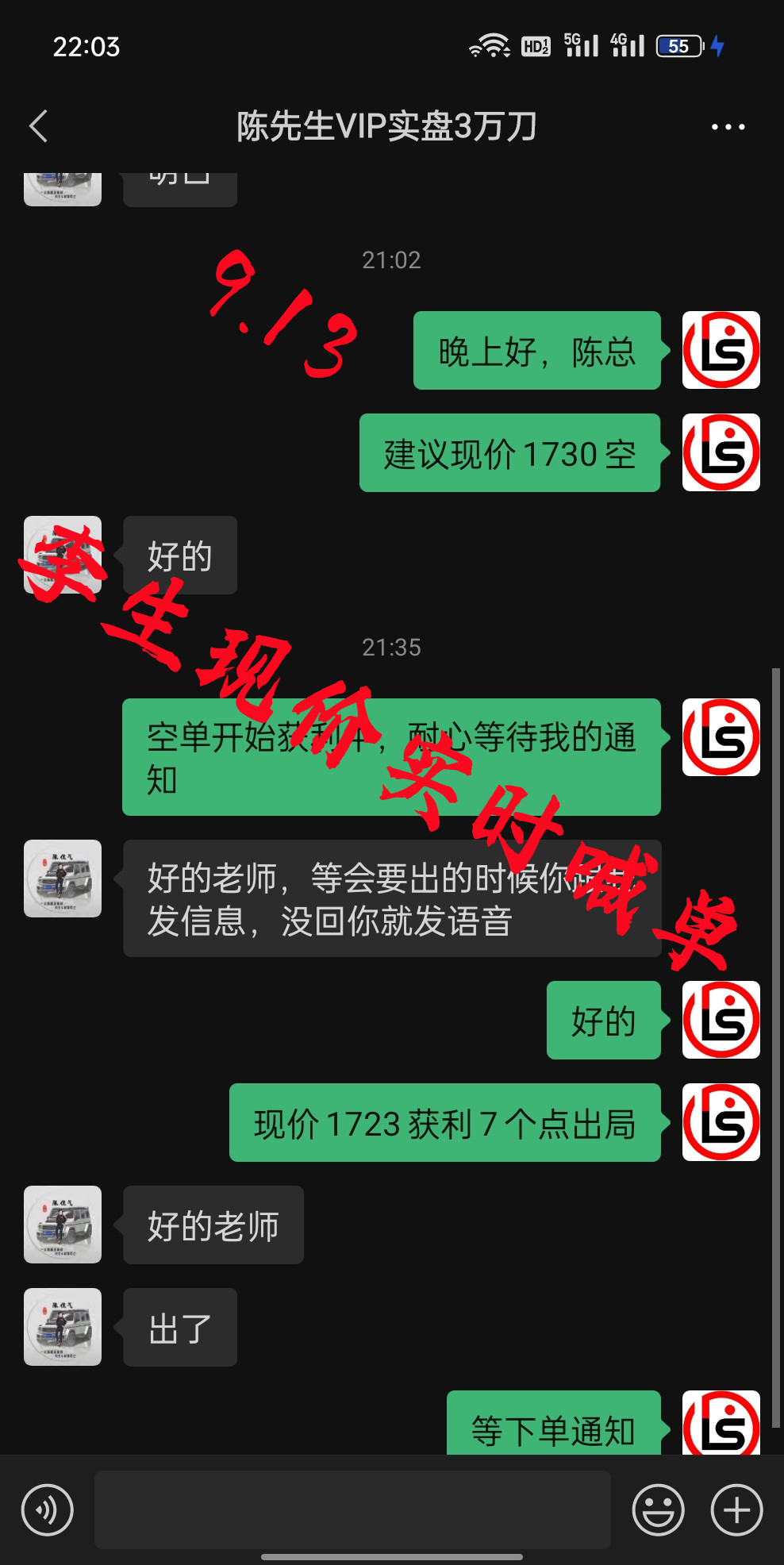This screenshot has height=1565, width=784.
Task: Open the emoji sticker panel
Action: (x=658, y=1509)
